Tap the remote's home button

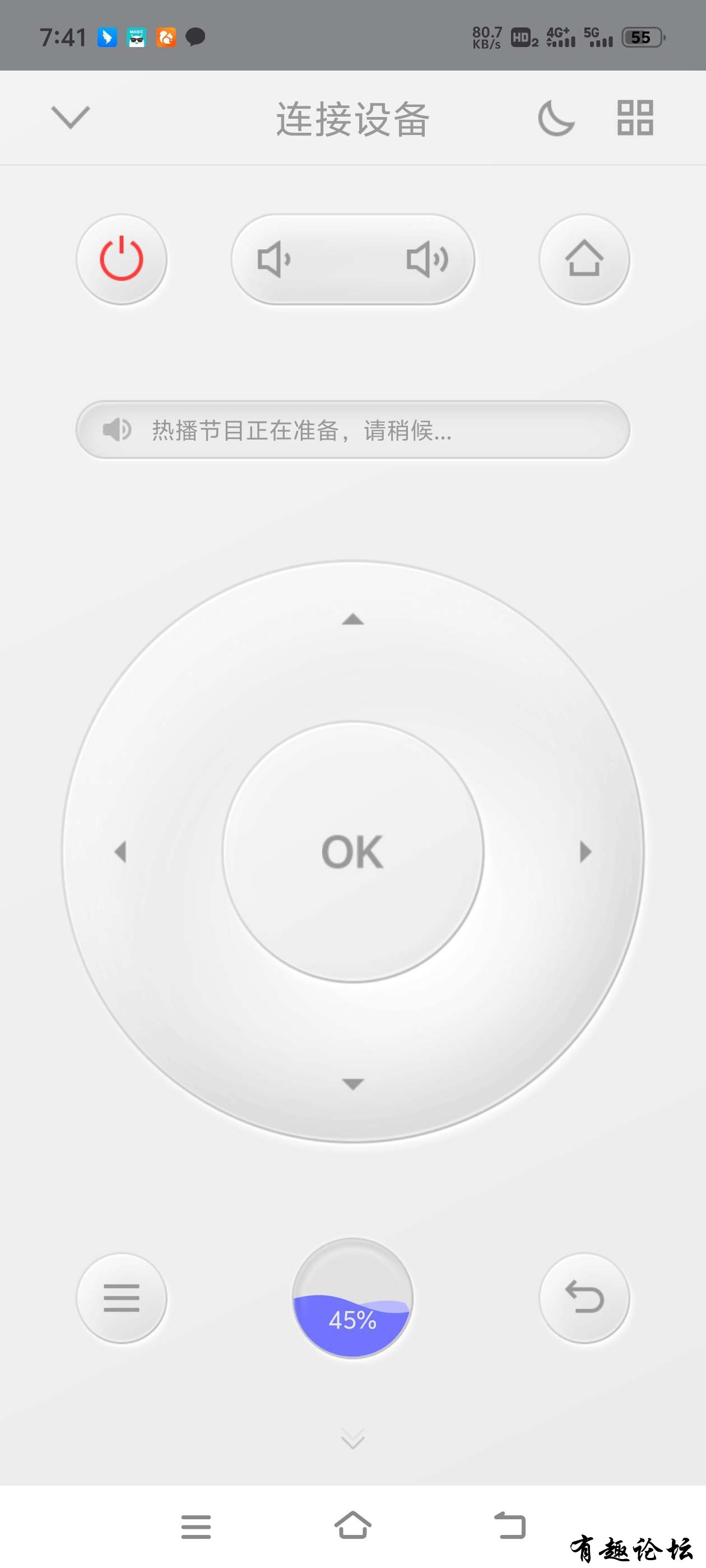pyautogui.click(x=583, y=259)
